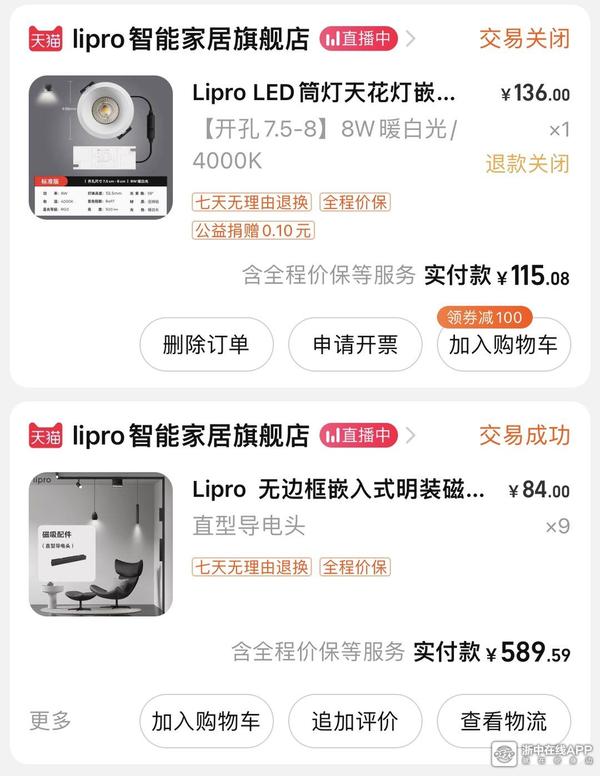600x776 pixels.
Task: Add the LED downlight to cart
Action: point(503,346)
